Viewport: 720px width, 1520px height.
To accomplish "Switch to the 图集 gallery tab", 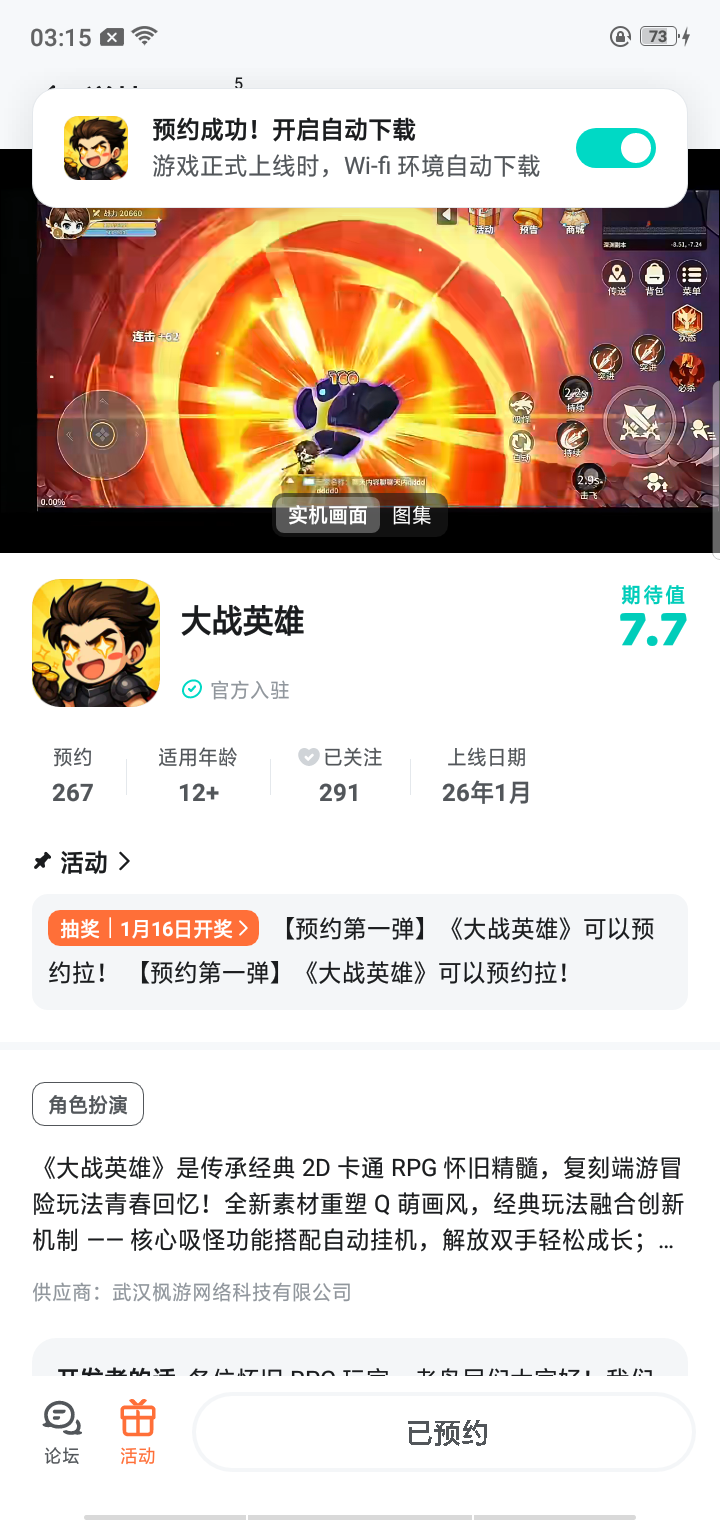I will [412, 516].
